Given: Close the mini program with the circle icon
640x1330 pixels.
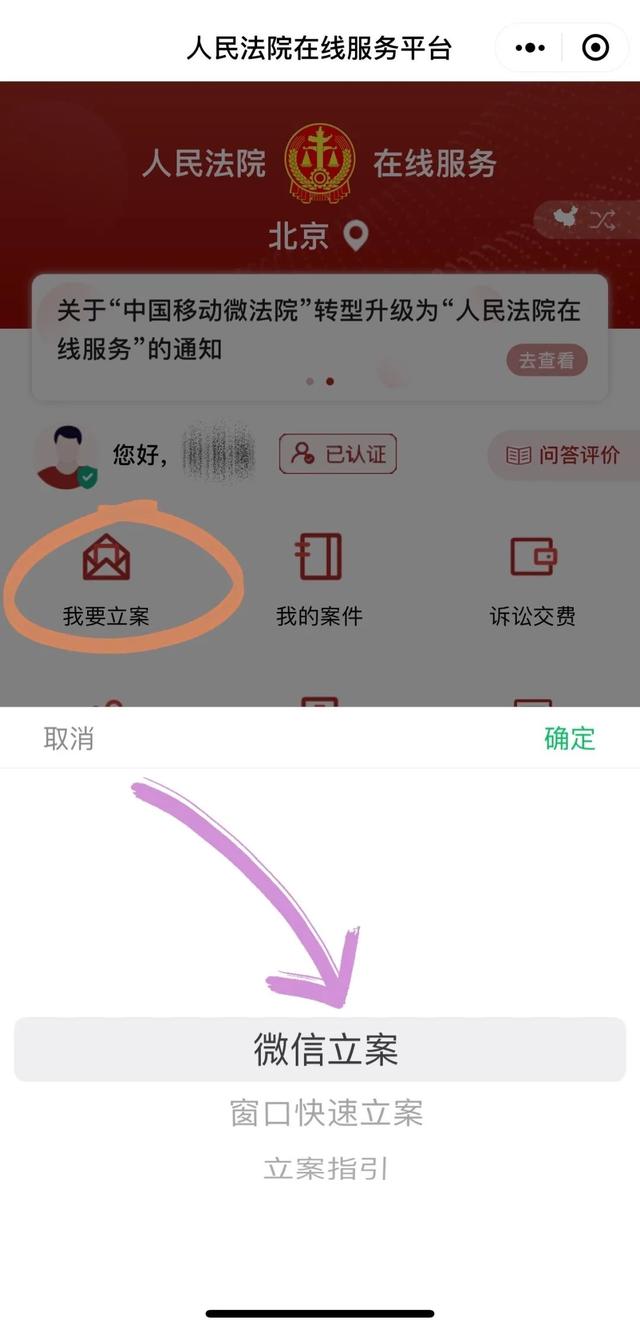Looking at the screenshot, I should (595, 47).
